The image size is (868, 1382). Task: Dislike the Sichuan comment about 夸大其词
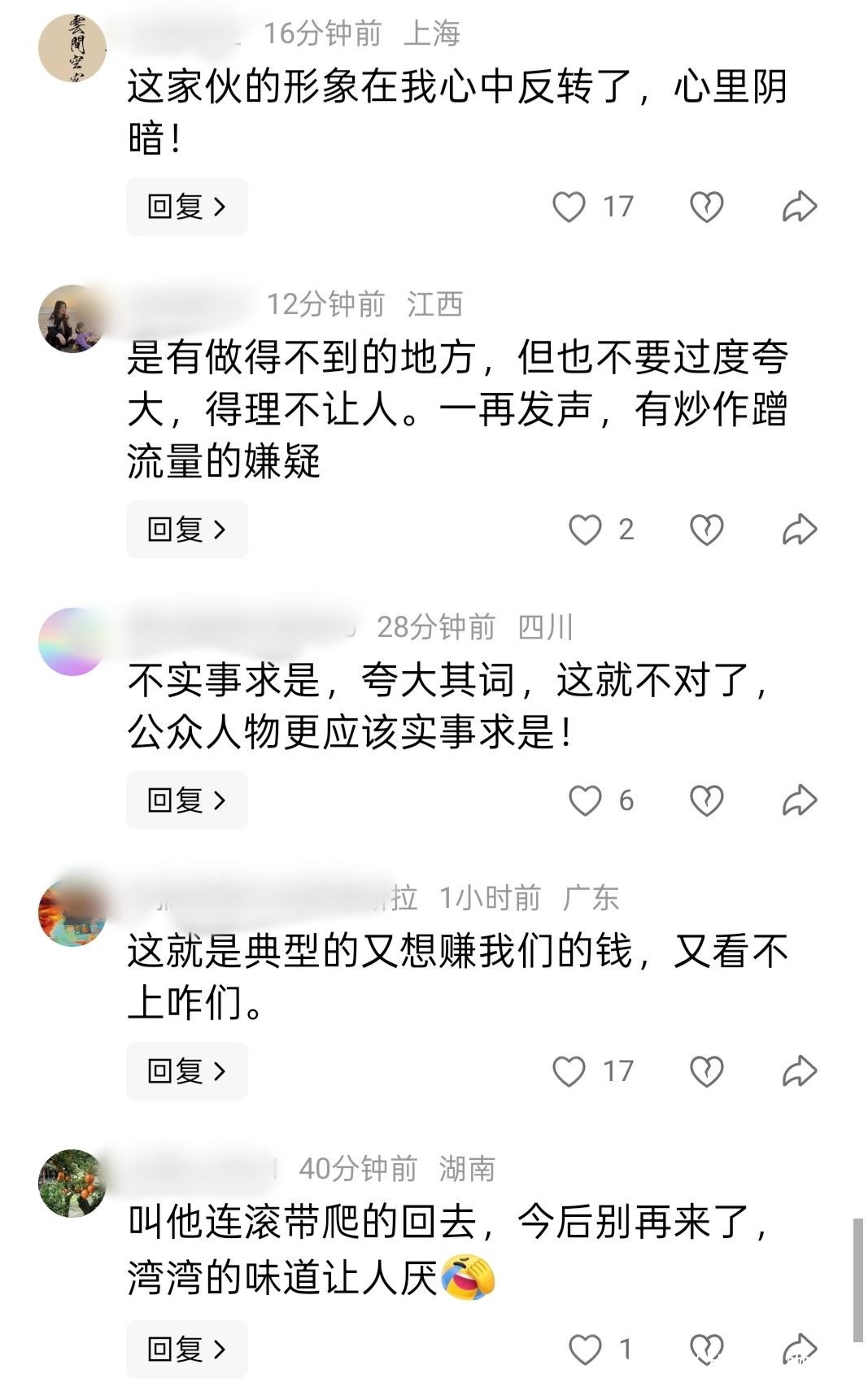[x=706, y=800]
